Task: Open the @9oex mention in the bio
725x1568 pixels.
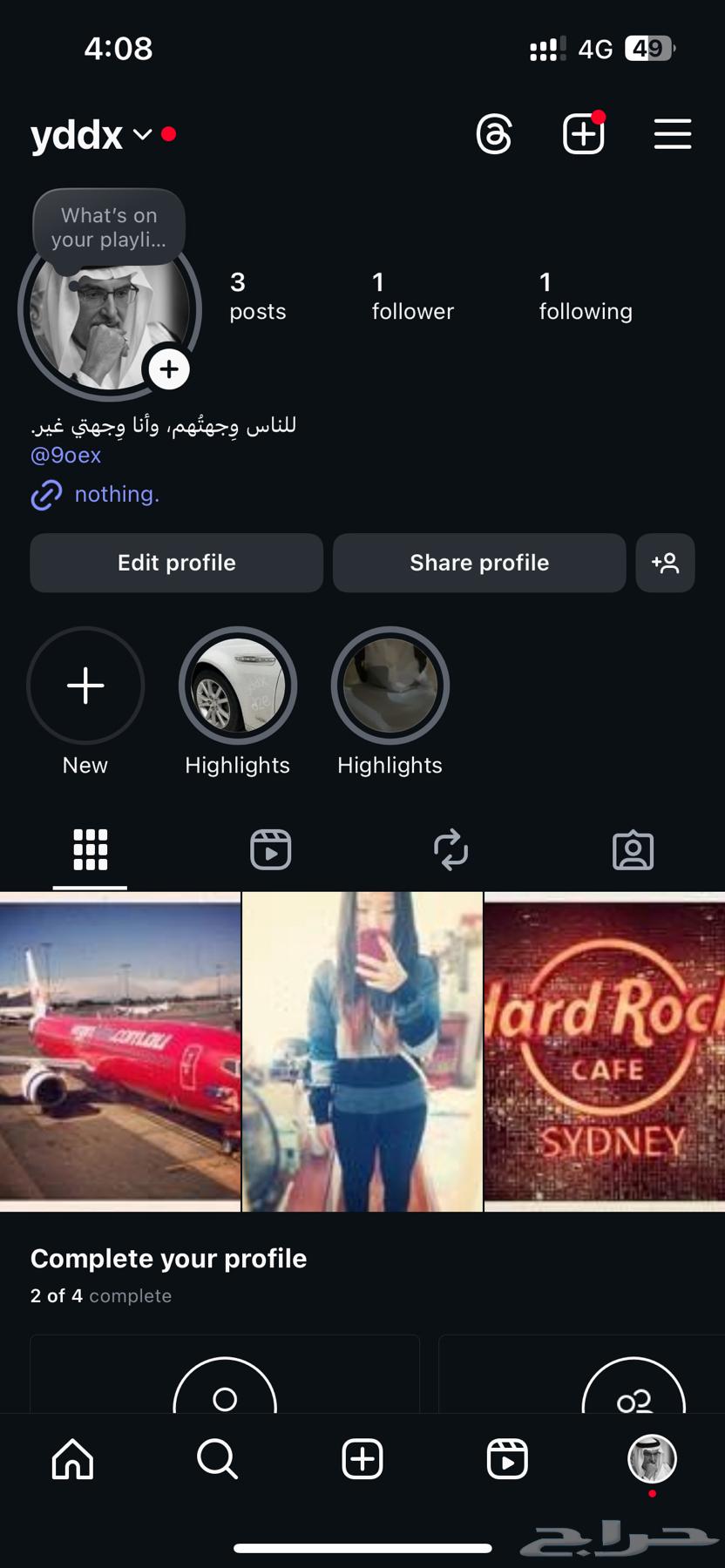Action: tap(65, 455)
